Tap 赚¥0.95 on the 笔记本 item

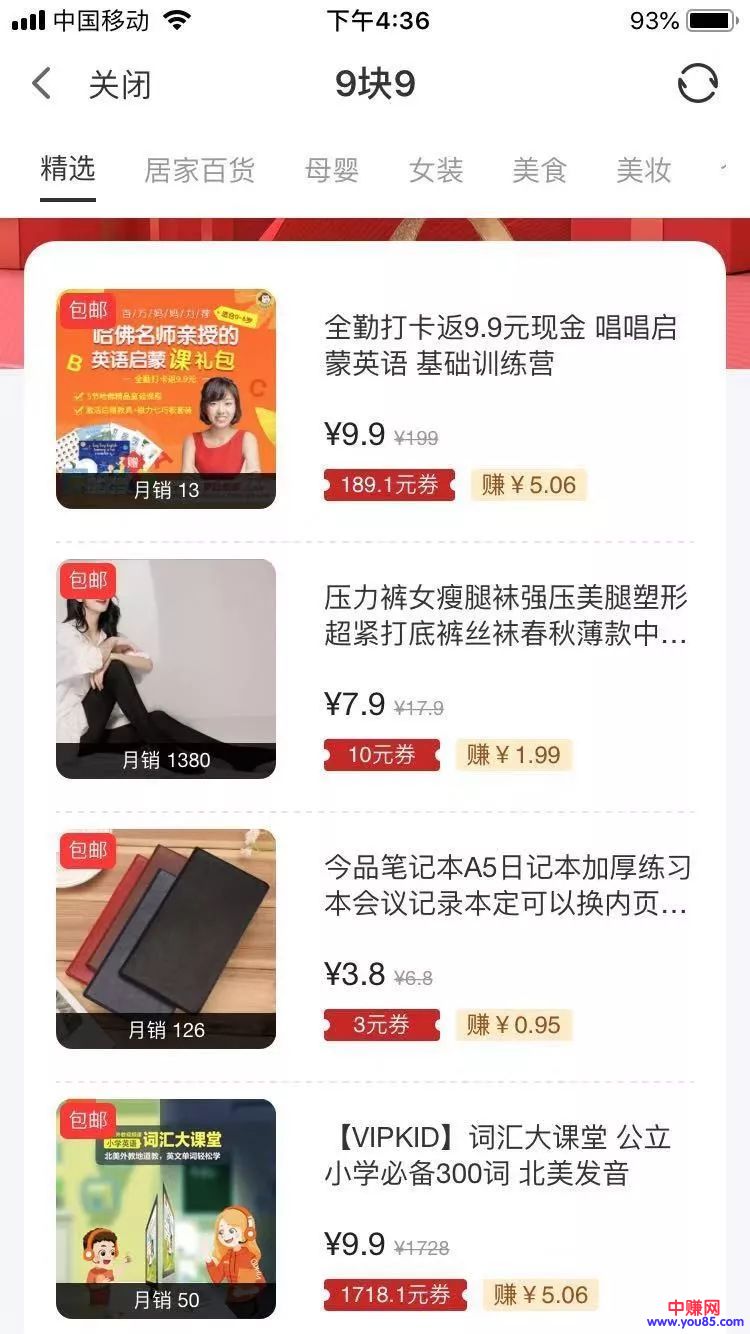pyautogui.click(x=514, y=1025)
